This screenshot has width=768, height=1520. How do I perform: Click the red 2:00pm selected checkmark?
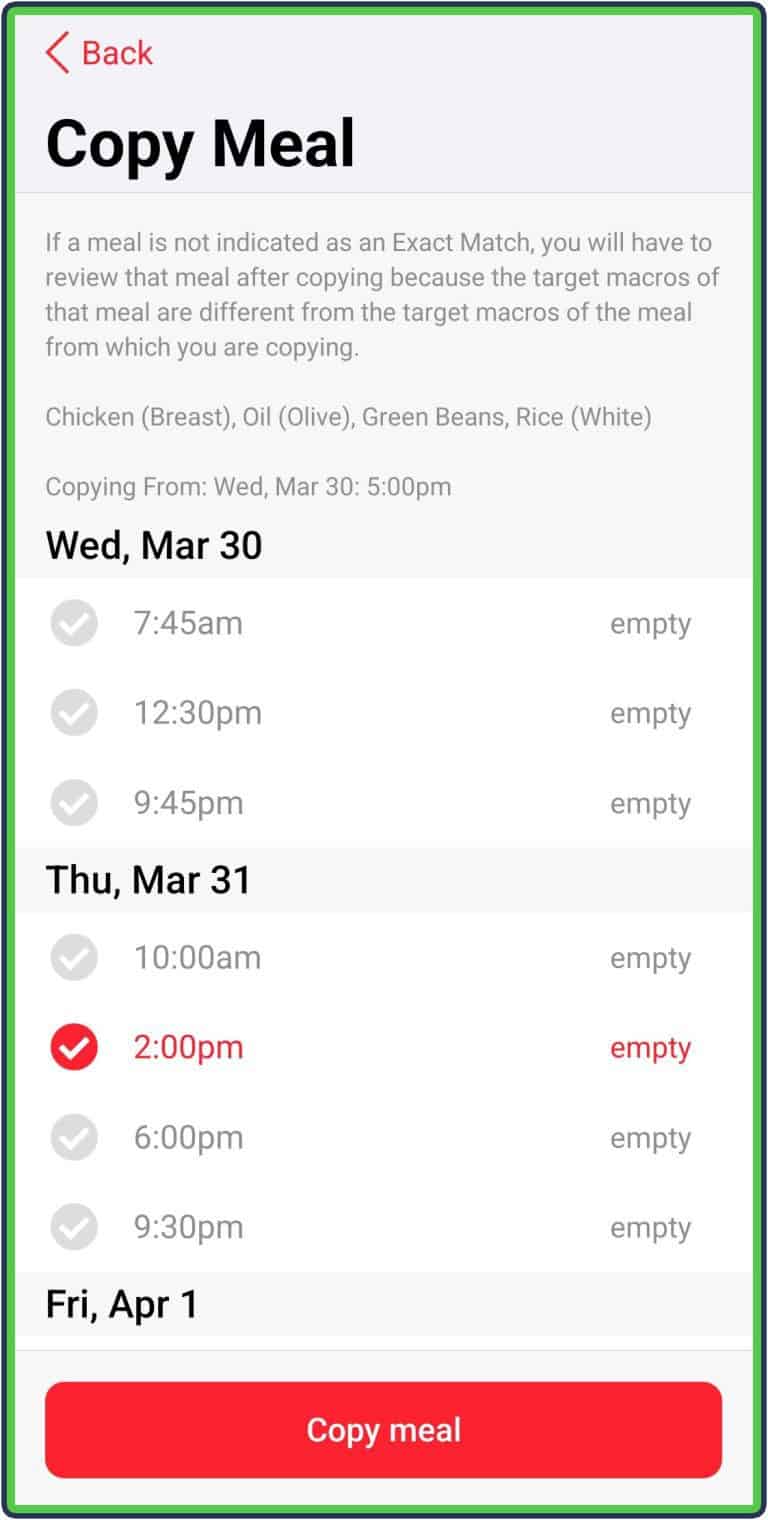coord(73,1047)
